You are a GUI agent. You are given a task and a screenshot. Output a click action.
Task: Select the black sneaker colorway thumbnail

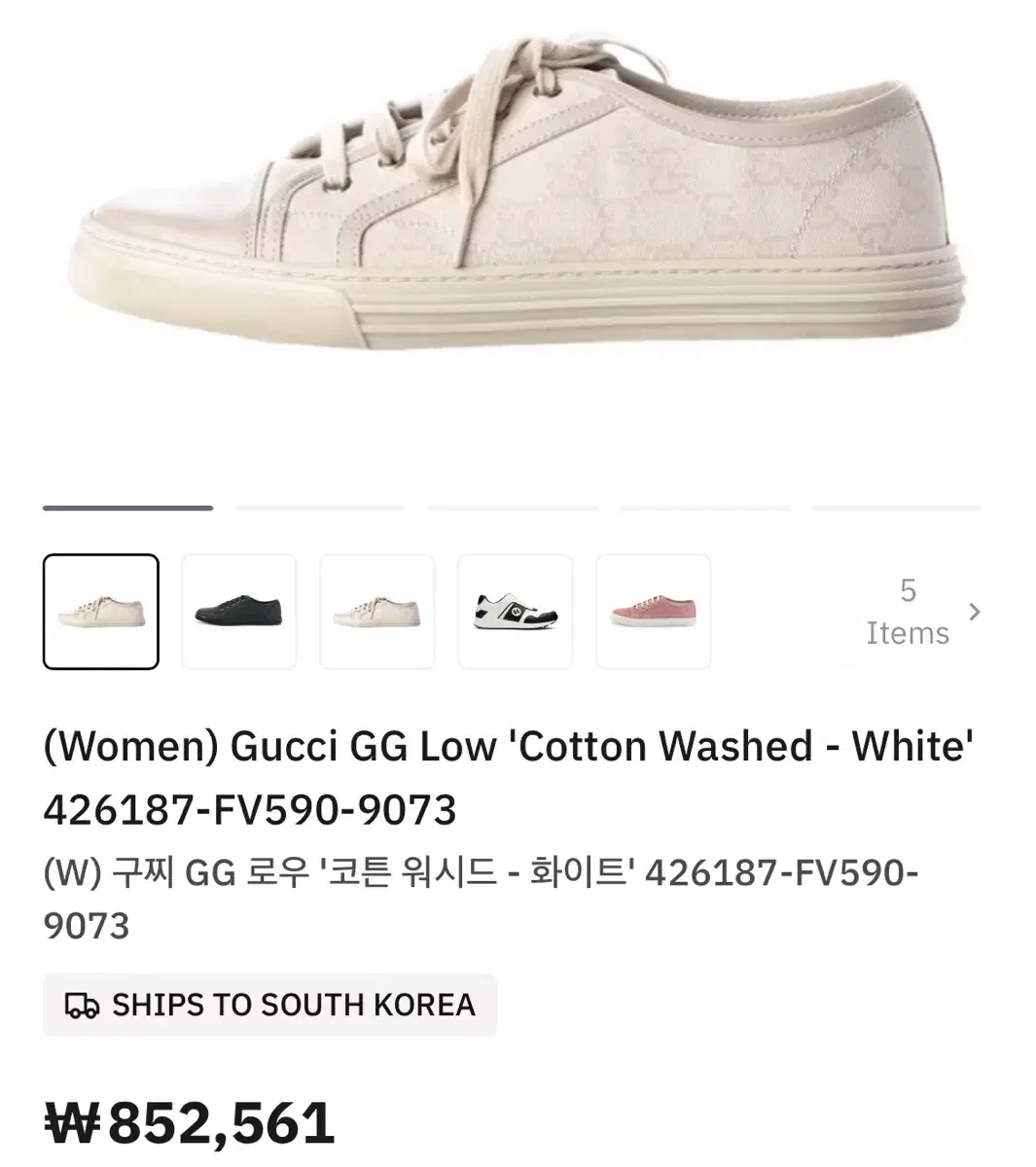pyautogui.click(x=239, y=612)
